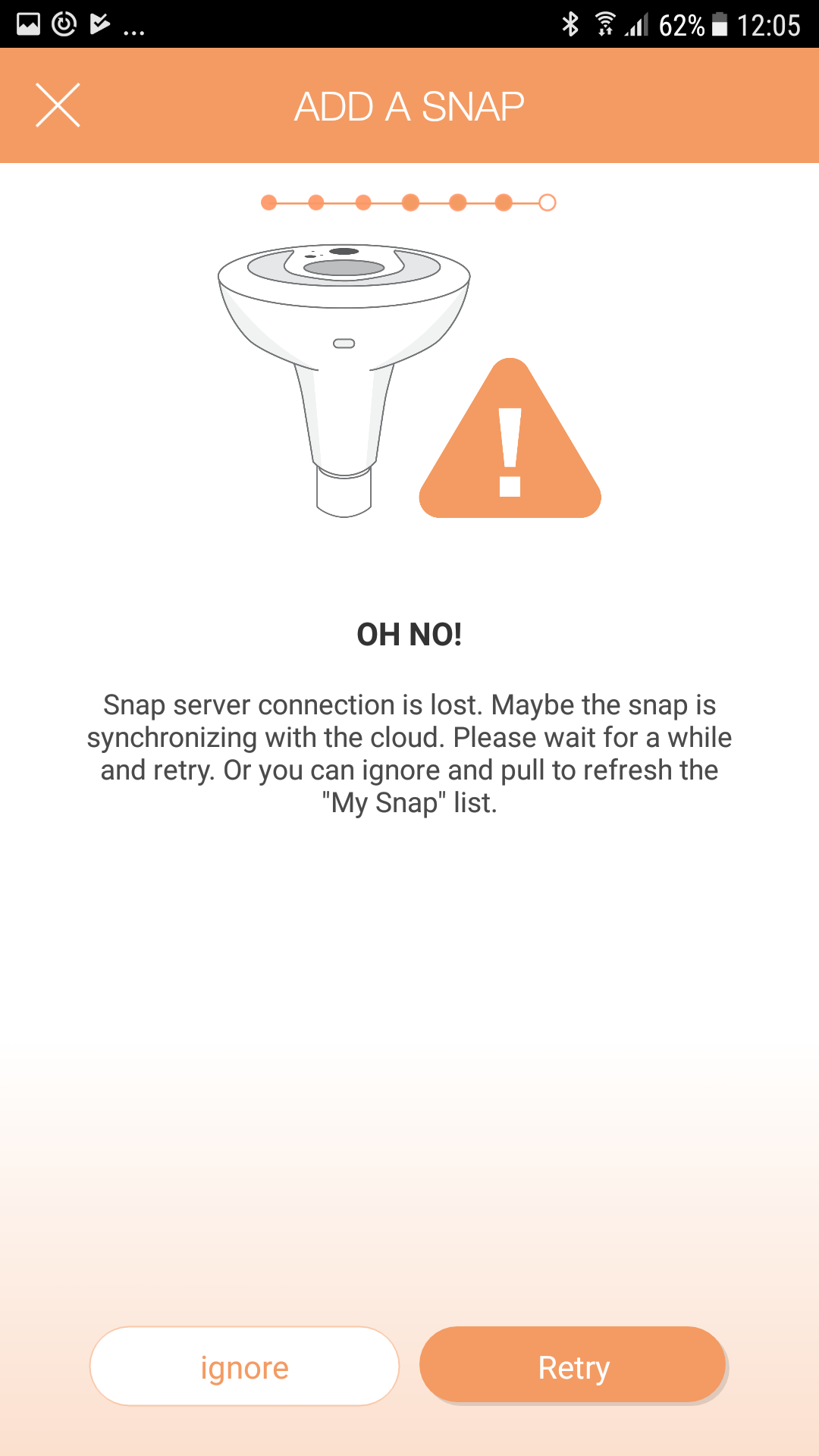Tap the ignore button
This screenshot has width=819, height=1456.
click(x=244, y=1367)
